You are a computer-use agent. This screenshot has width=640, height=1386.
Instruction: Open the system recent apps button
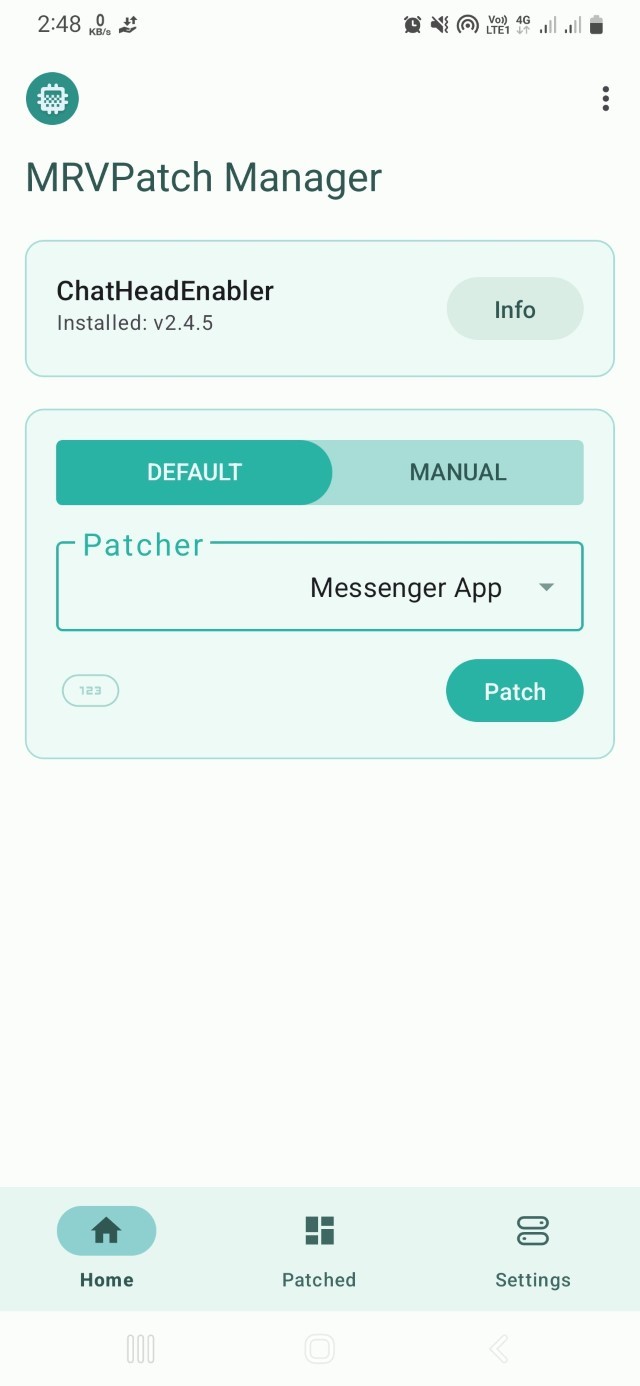[141, 1349]
